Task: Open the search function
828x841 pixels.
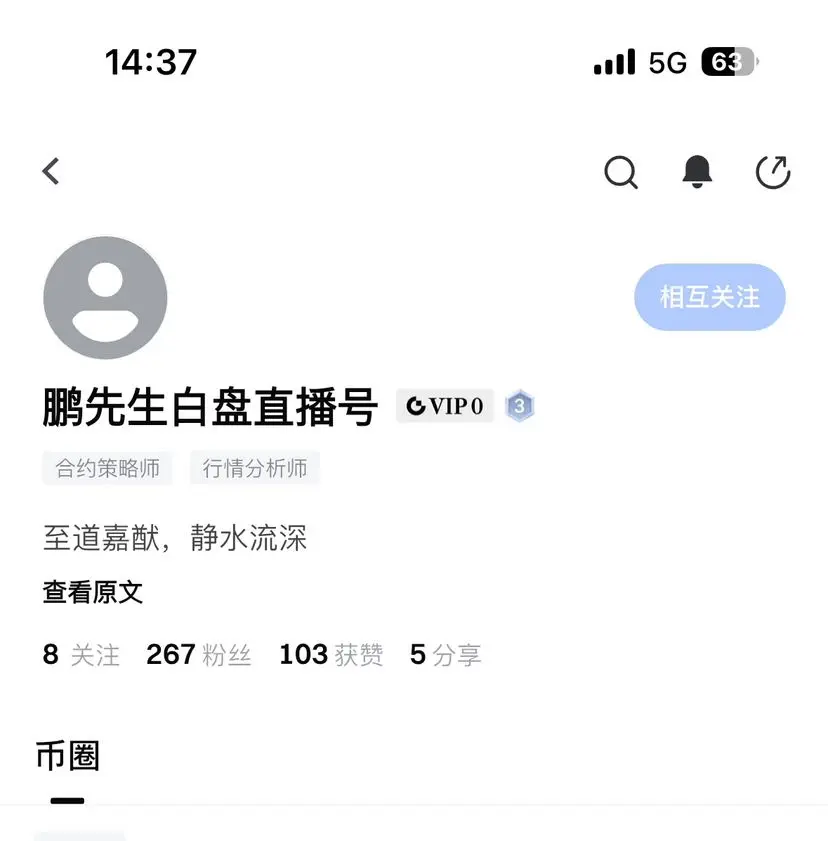Action: pos(621,172)
